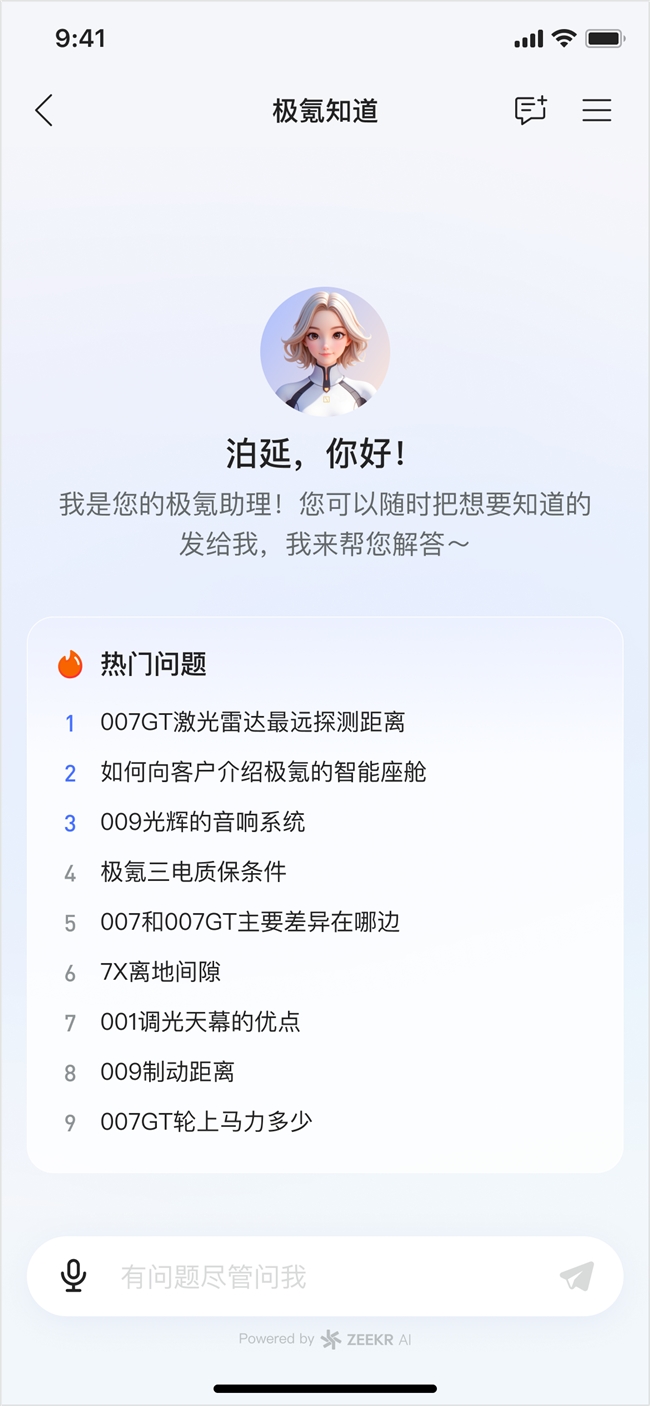The width and height of the screenshot is (650, 1406).
Task: Focus the 有问题尽管问我 text field
Action: (320, 1276)
